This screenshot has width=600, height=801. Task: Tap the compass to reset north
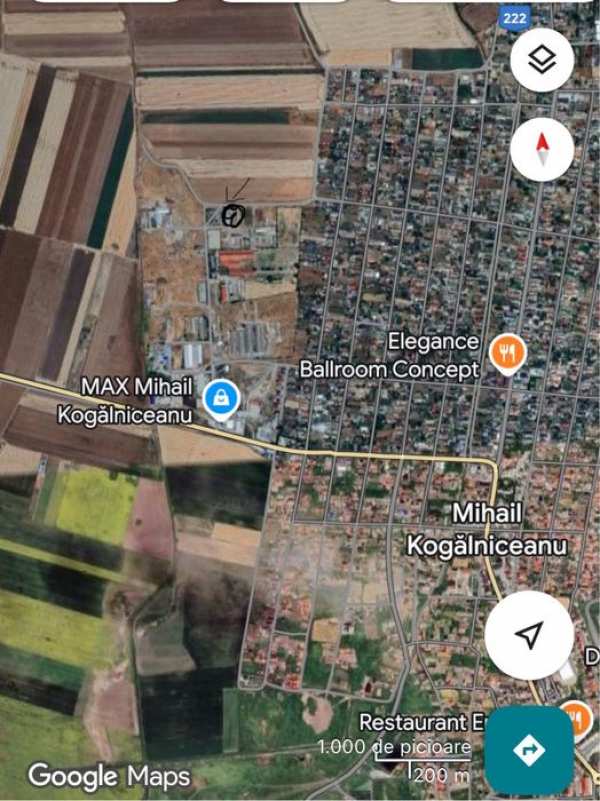click(x=541, y=151)
